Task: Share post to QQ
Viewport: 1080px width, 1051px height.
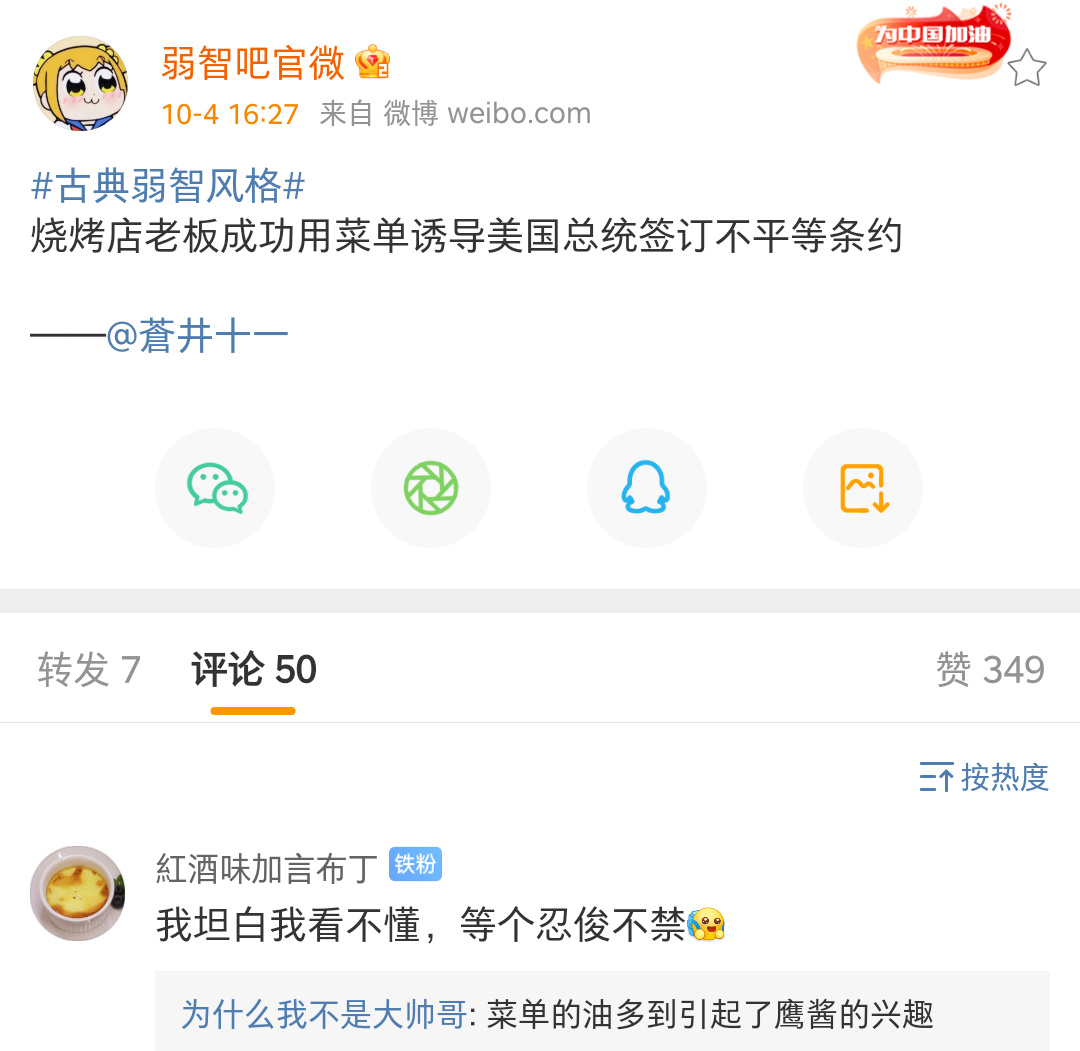Action: click(x=646, y=488)
